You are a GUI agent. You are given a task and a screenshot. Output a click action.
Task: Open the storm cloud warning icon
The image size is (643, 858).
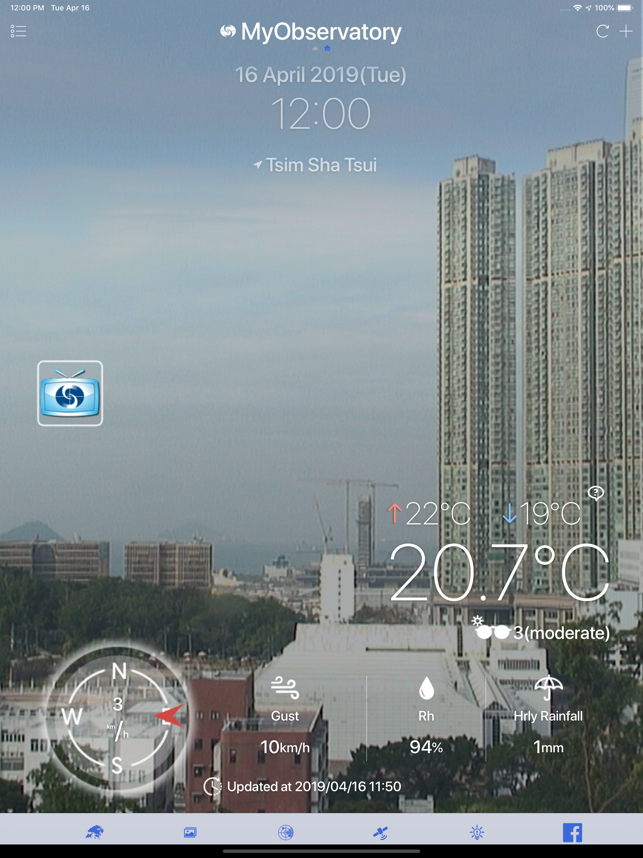click(95, 832)
